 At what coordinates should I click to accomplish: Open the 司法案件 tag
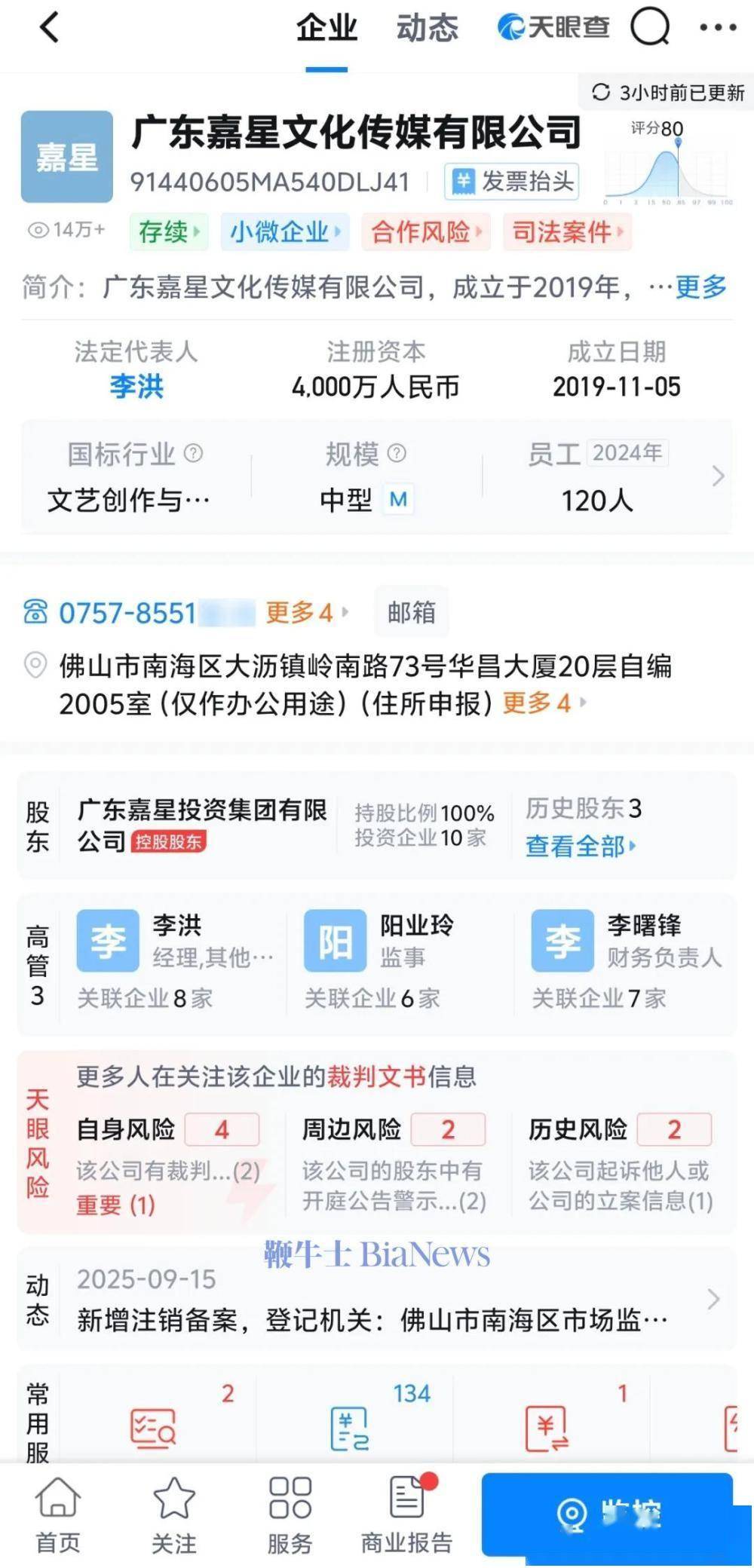click(x=568, y=232)
